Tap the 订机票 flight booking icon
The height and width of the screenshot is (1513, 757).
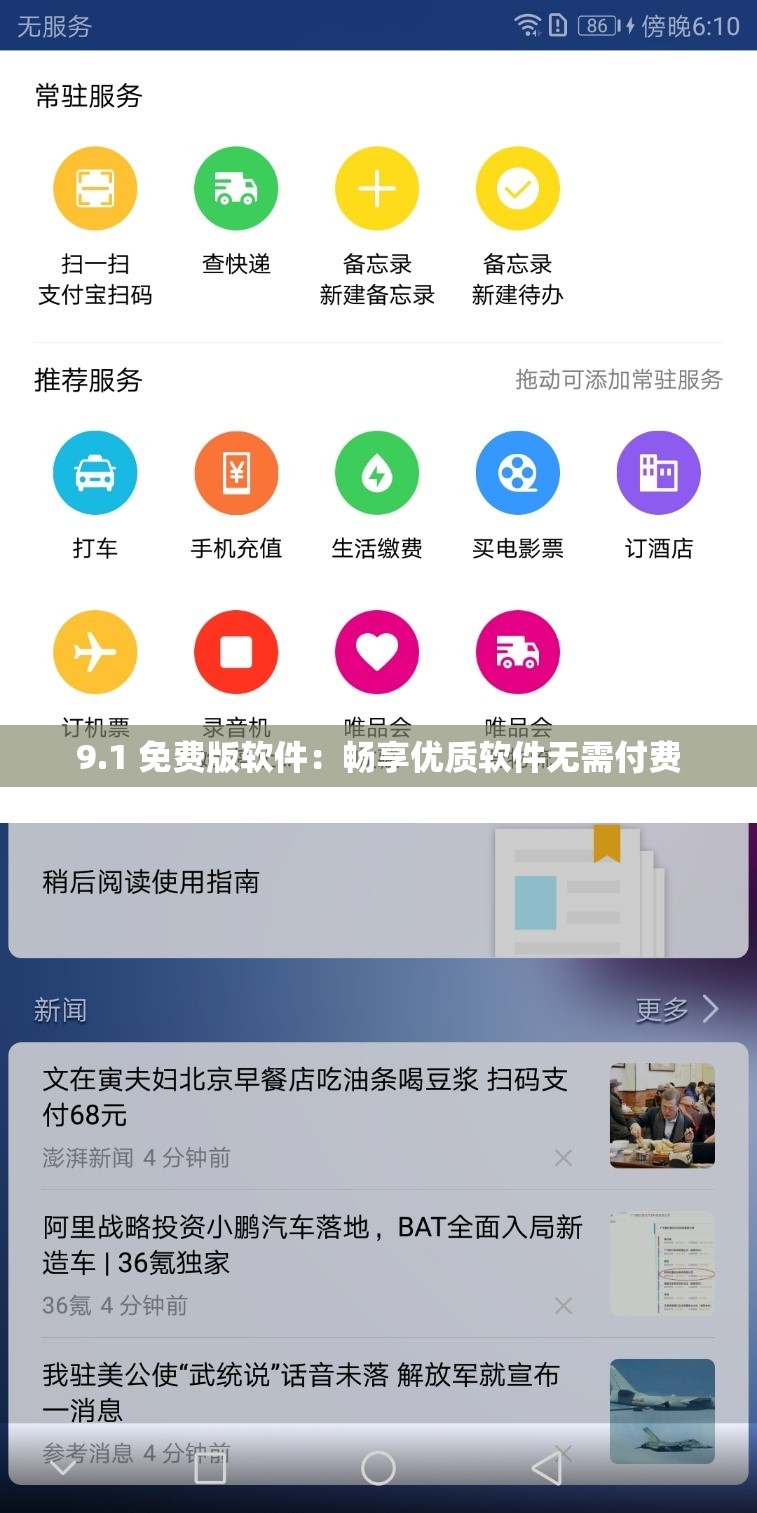point(95,651)
